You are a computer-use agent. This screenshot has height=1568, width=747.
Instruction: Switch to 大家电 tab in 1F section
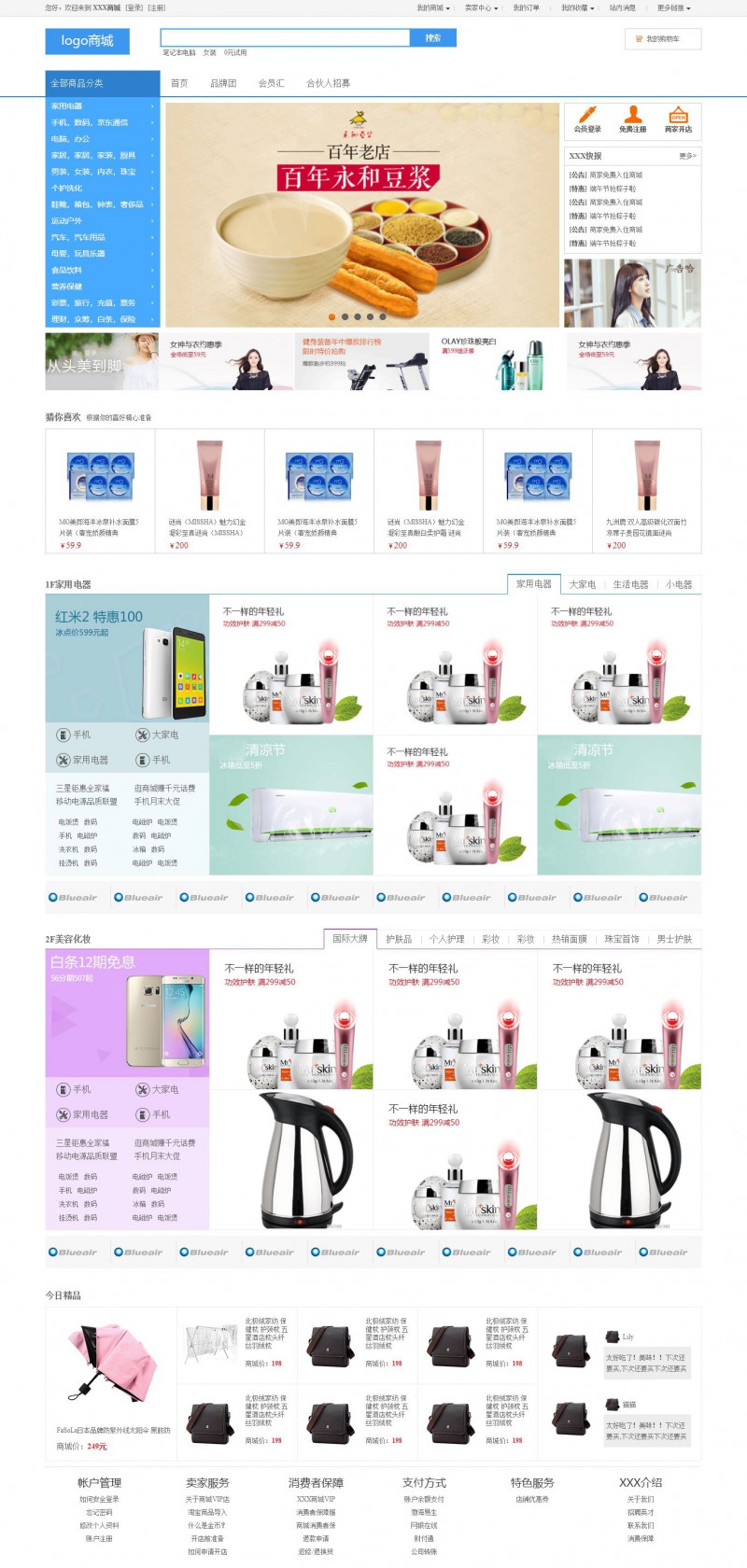tap(583, 584)
